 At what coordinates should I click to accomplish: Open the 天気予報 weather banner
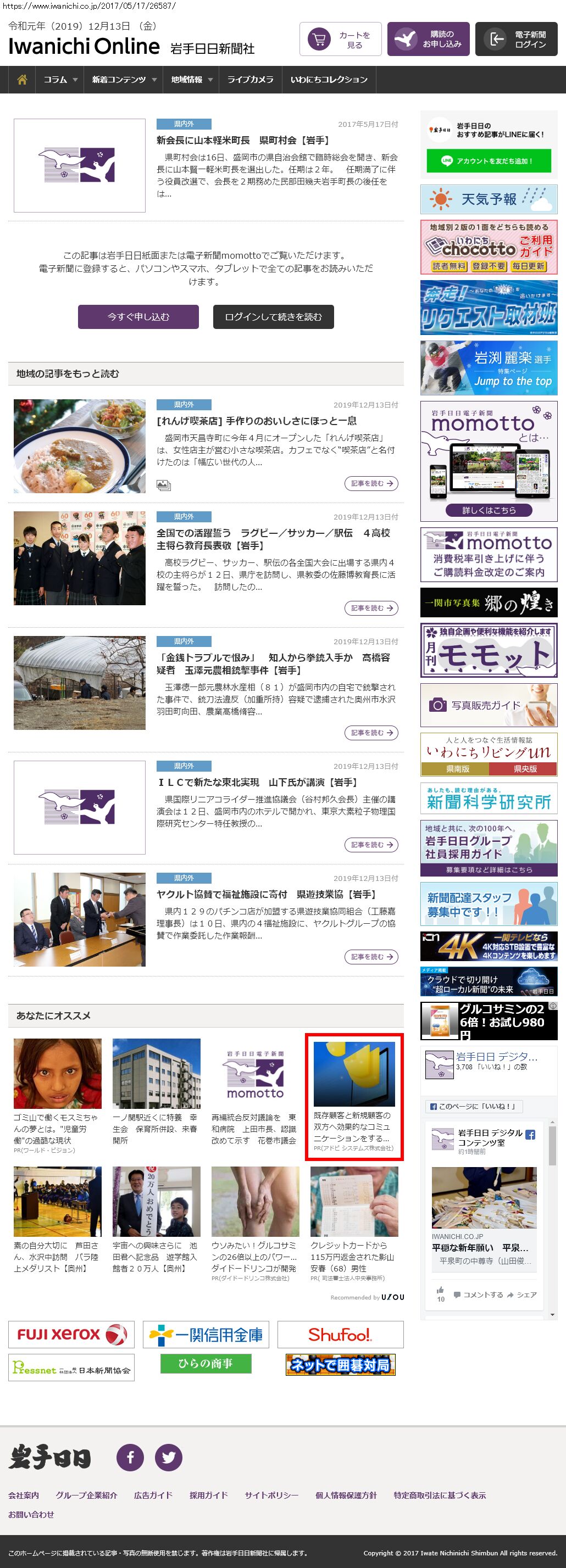(488, 199)
